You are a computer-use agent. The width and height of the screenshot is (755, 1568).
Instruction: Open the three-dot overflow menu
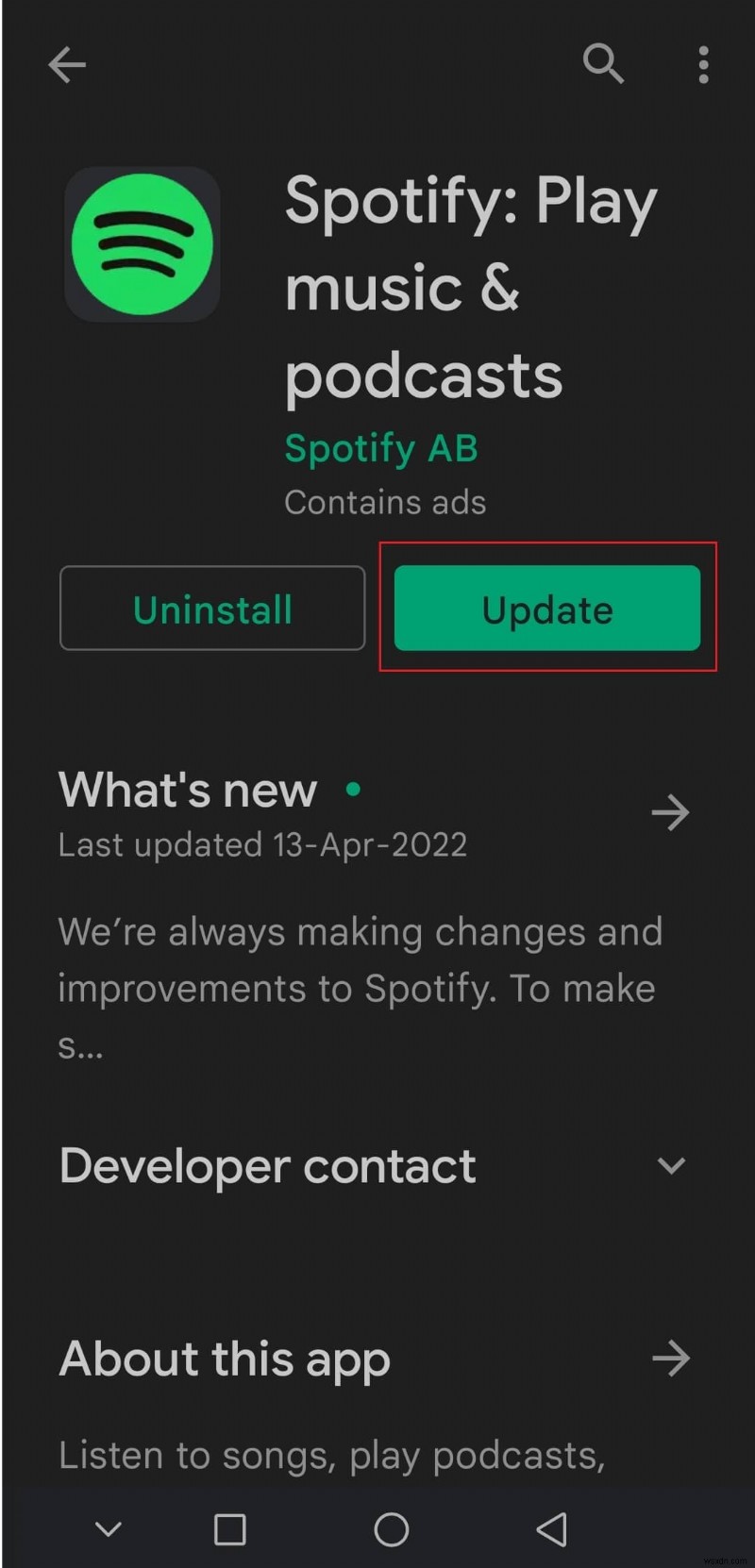702,64
